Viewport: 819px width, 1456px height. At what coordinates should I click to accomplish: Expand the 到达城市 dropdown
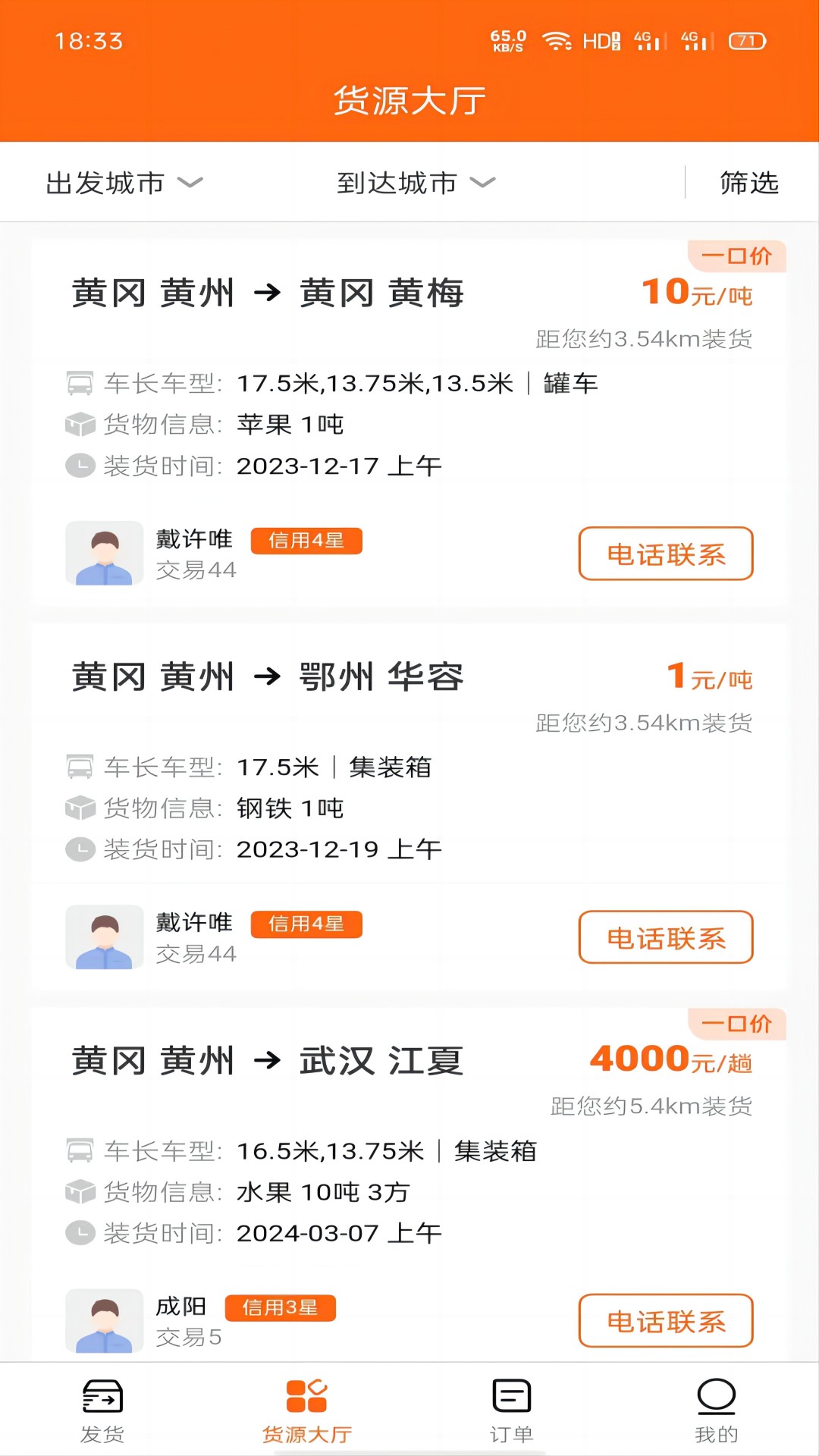(x=416, y=183)
